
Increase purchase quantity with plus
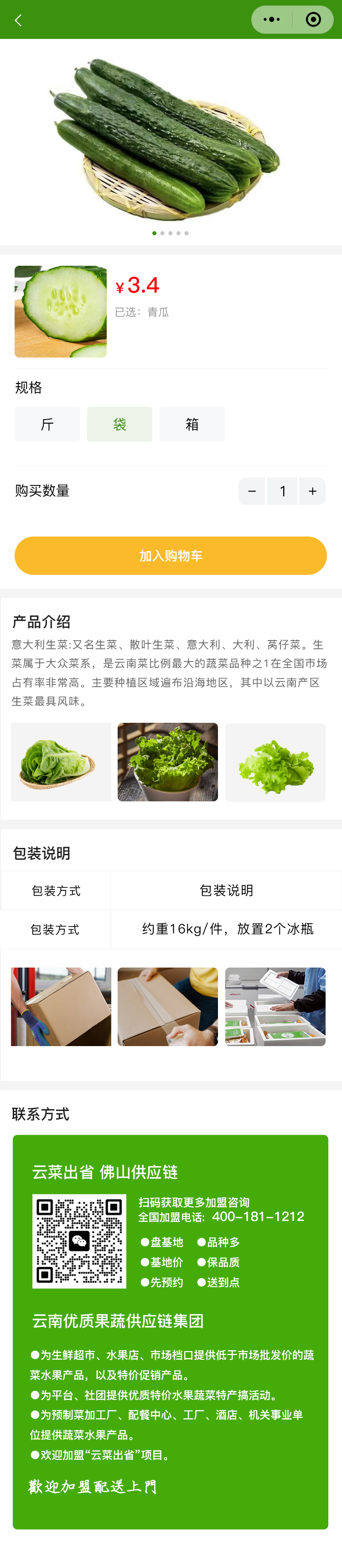click(x=312, y=491)
